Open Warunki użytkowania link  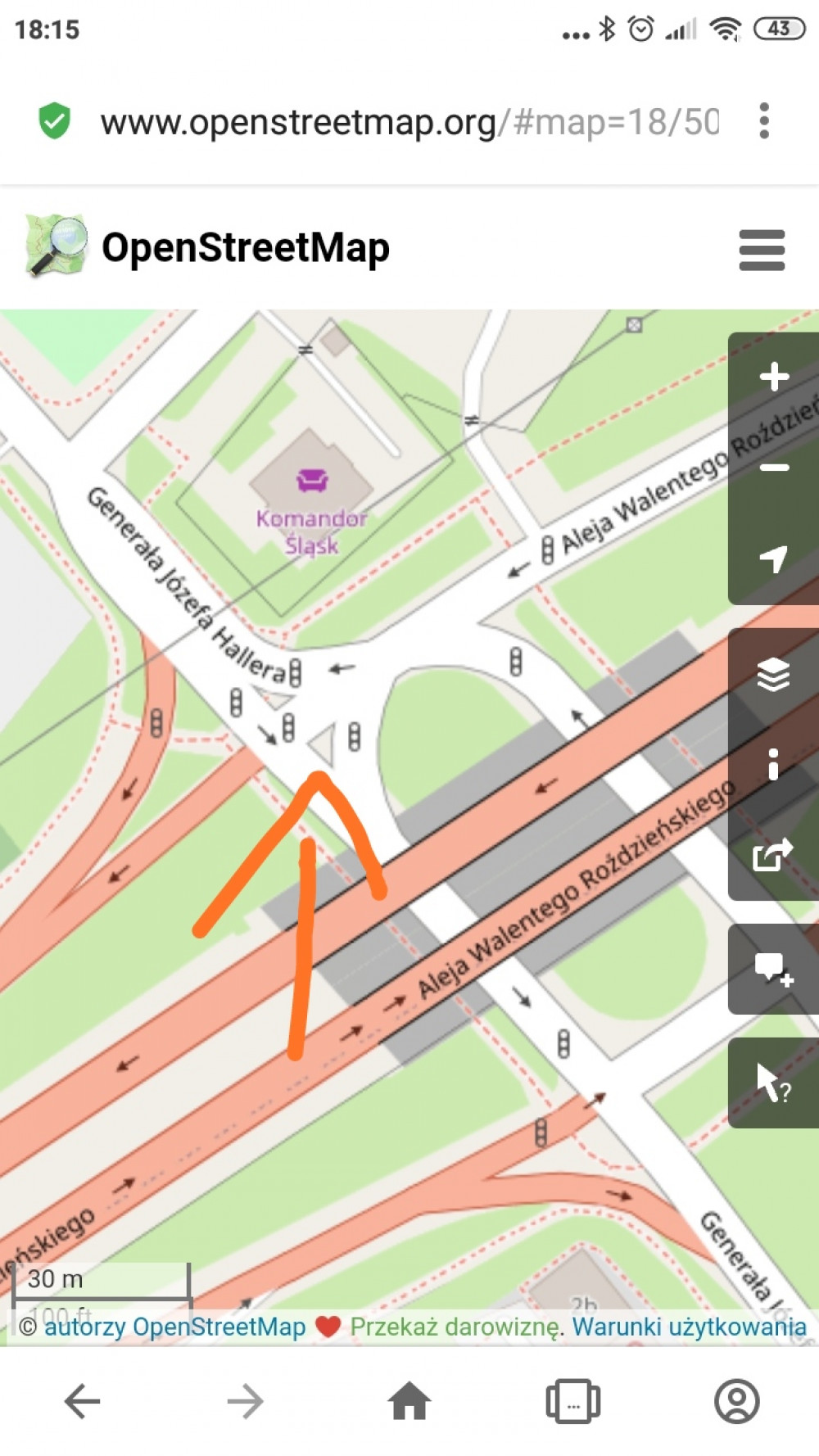click(x=689, y=1327)
